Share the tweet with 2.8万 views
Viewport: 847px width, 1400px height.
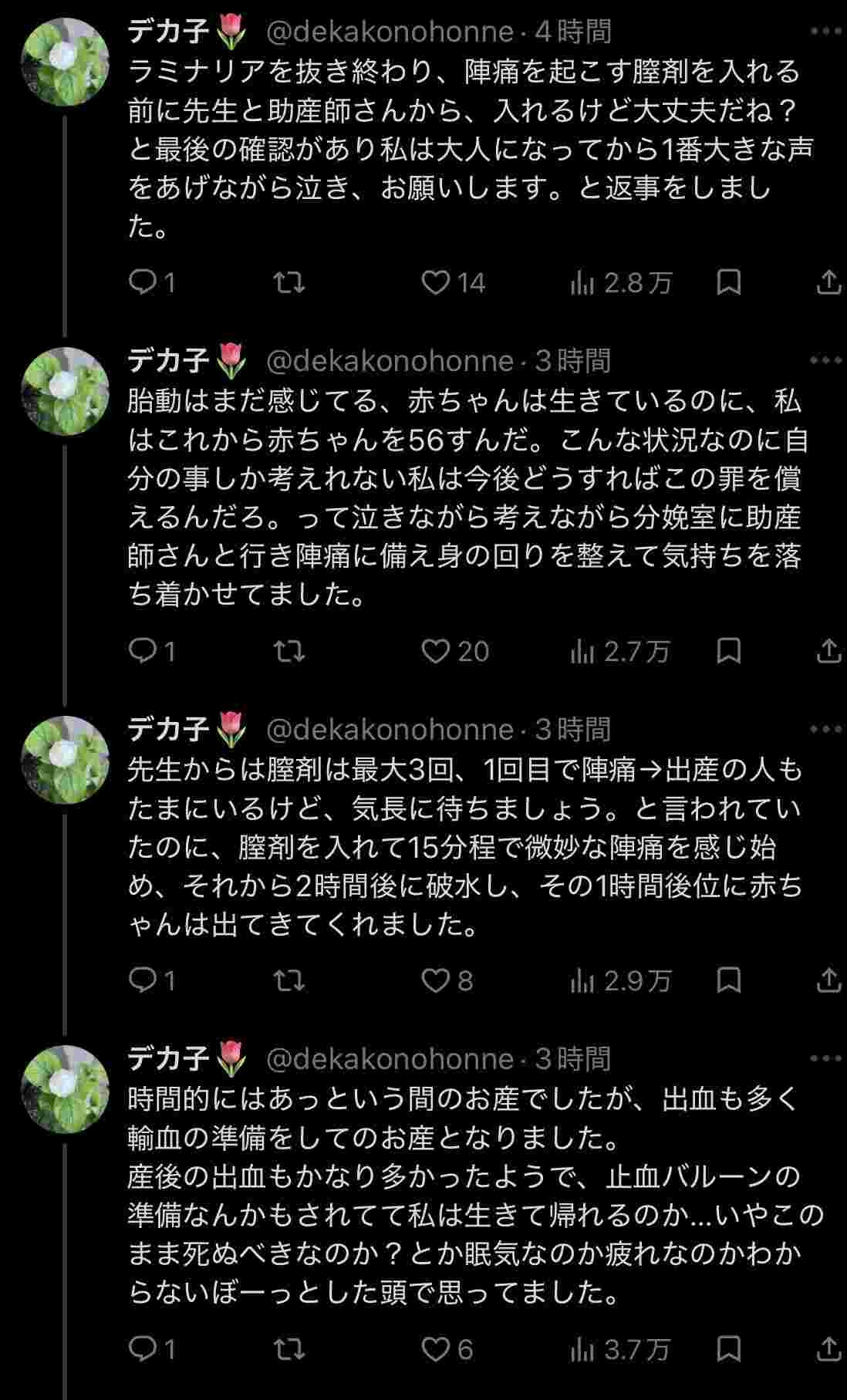tap(828, 283)
